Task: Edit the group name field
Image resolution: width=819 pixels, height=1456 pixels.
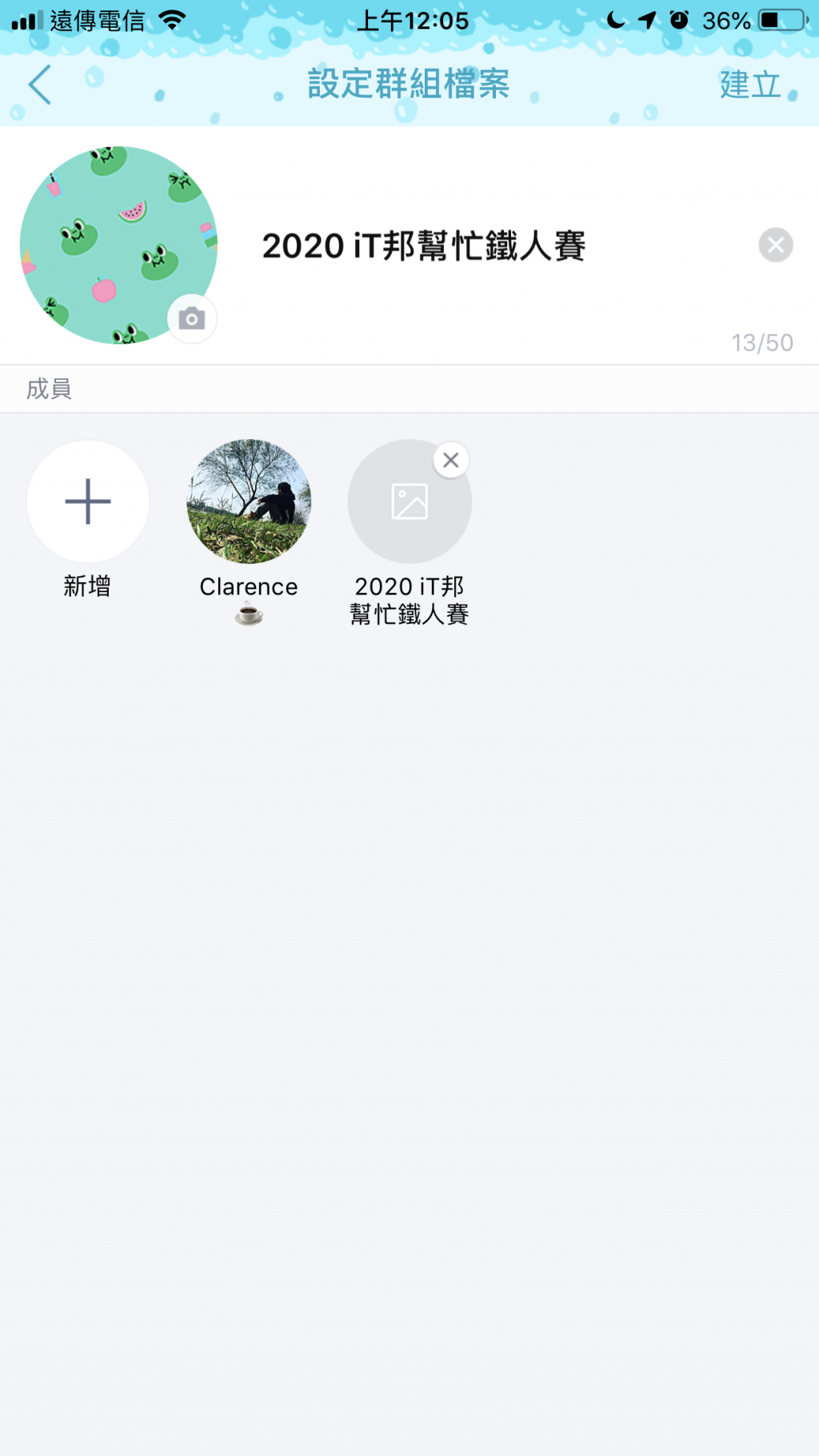Action: click(496, 246)
